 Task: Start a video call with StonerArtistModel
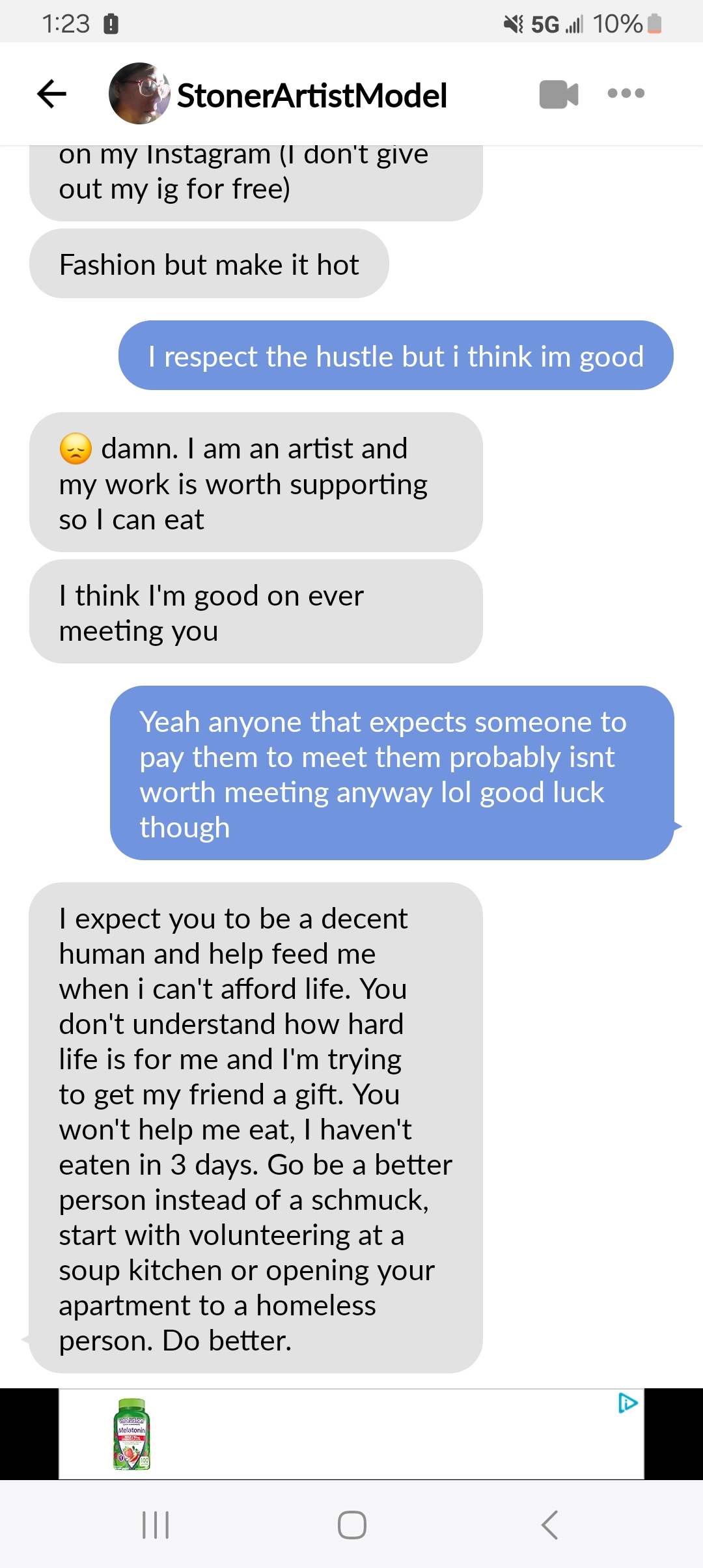click(x=558, y=94)
